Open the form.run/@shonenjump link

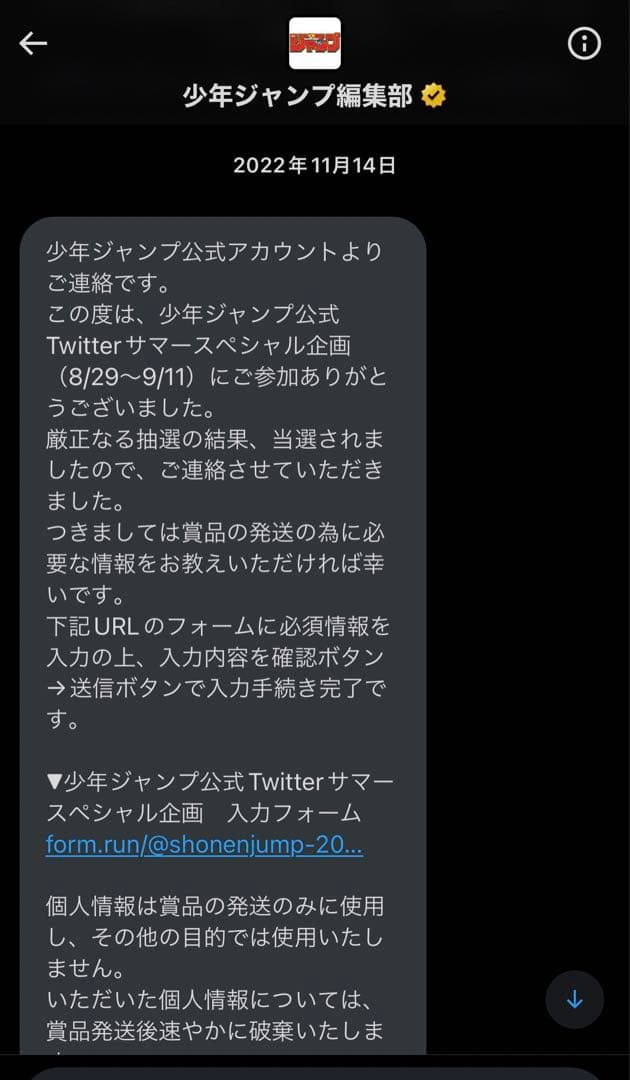click(x=204, y=845)
